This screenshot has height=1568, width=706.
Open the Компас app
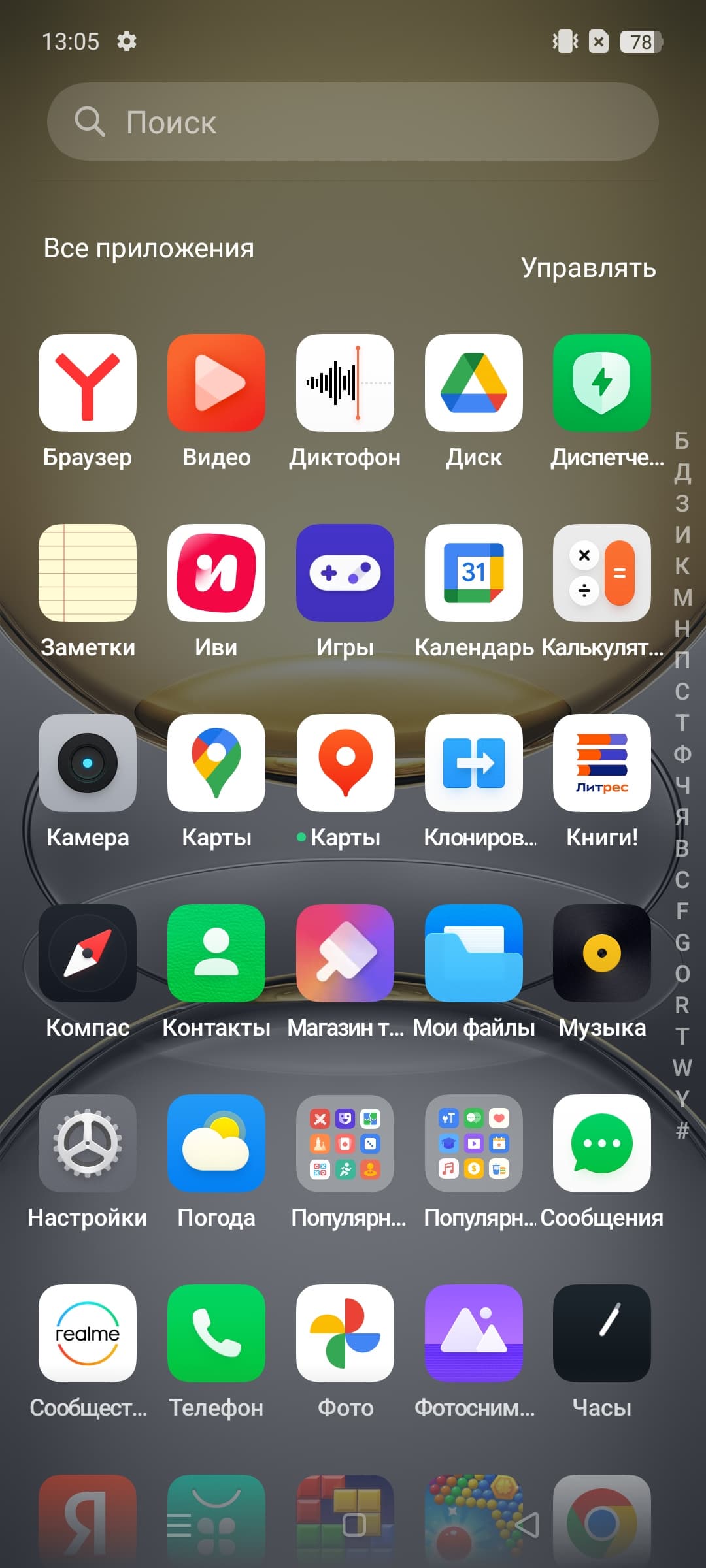88,954
